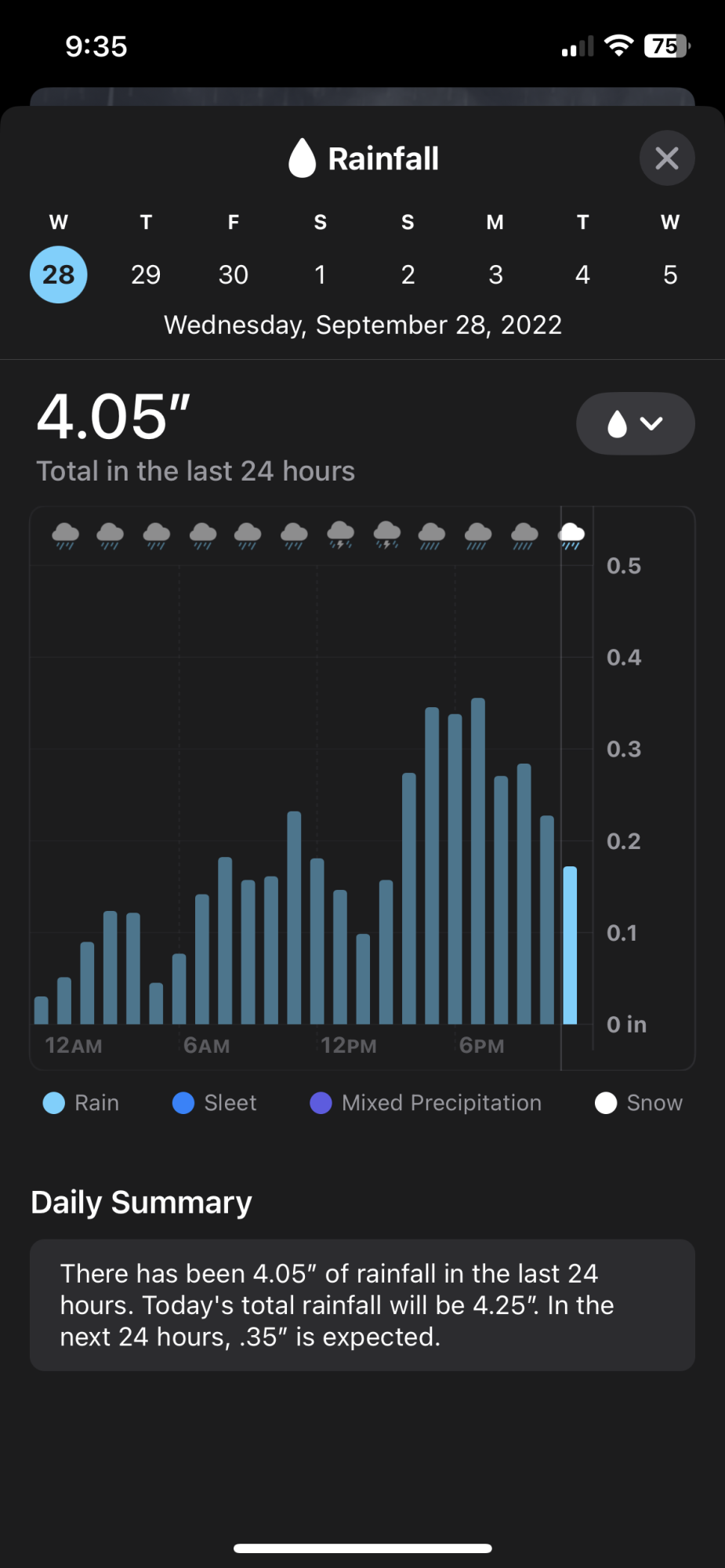Select Wednesday the 28th
Viewport: 725px width, 1568px height.
click(x=59, y=274)
